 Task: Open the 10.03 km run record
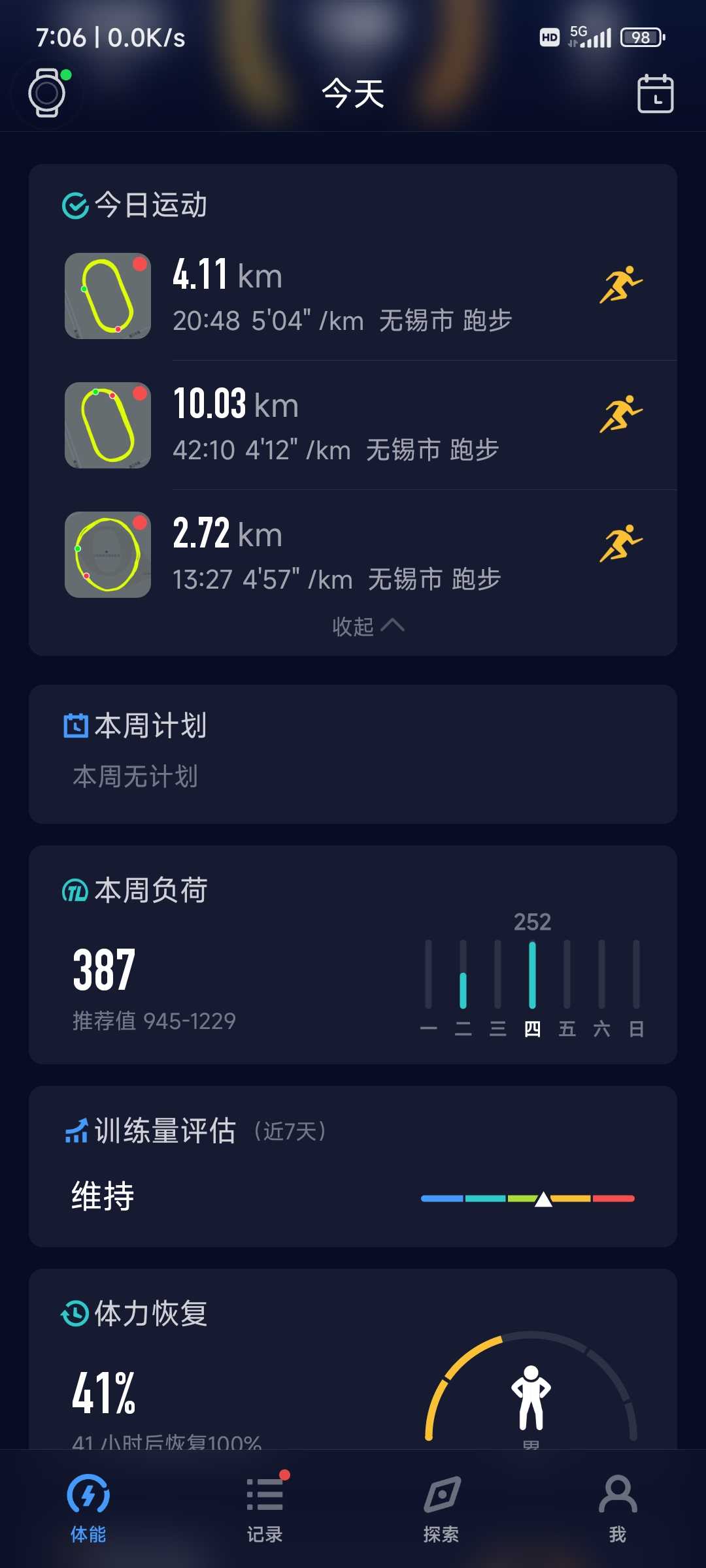coord(353,425)
